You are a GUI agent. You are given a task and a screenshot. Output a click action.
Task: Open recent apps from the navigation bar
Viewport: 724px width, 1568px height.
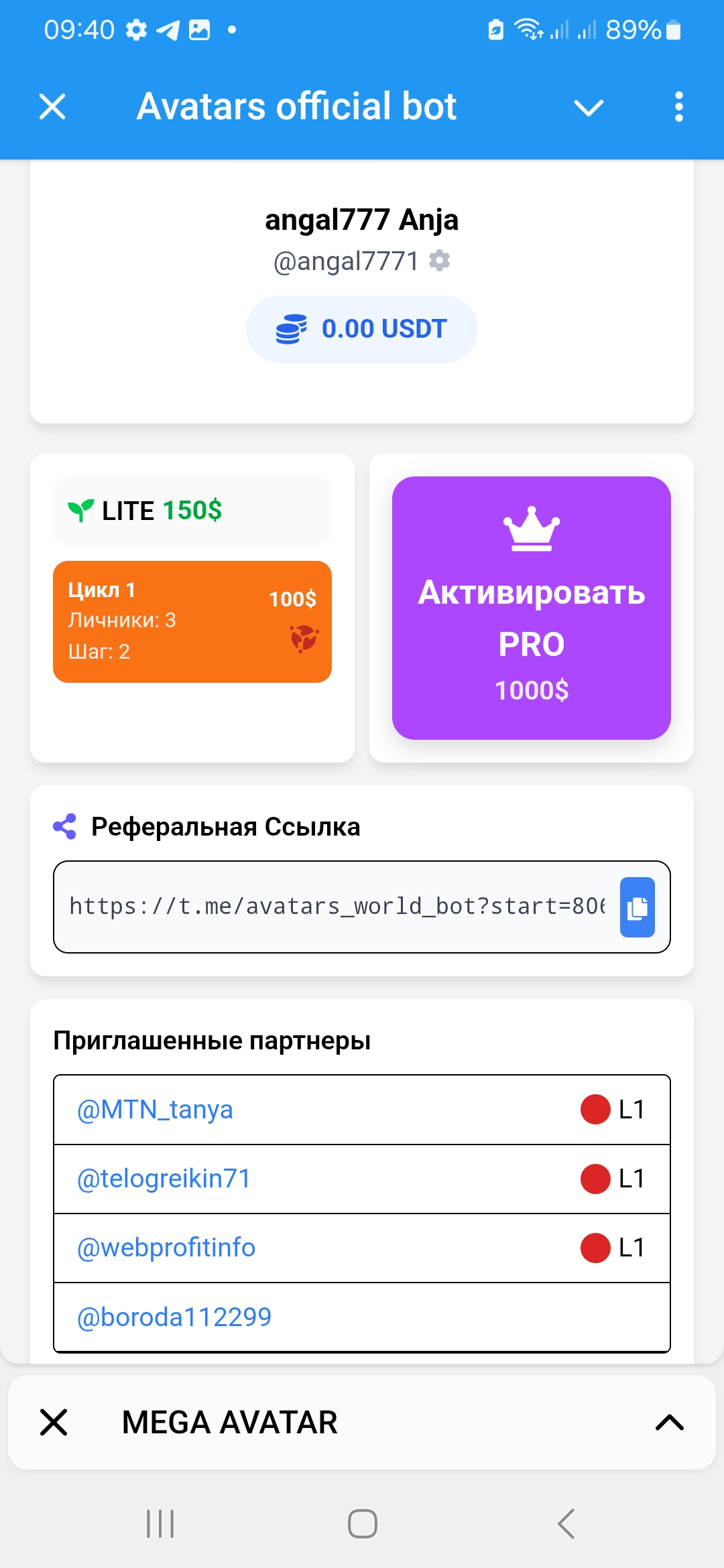[160, 1524]
